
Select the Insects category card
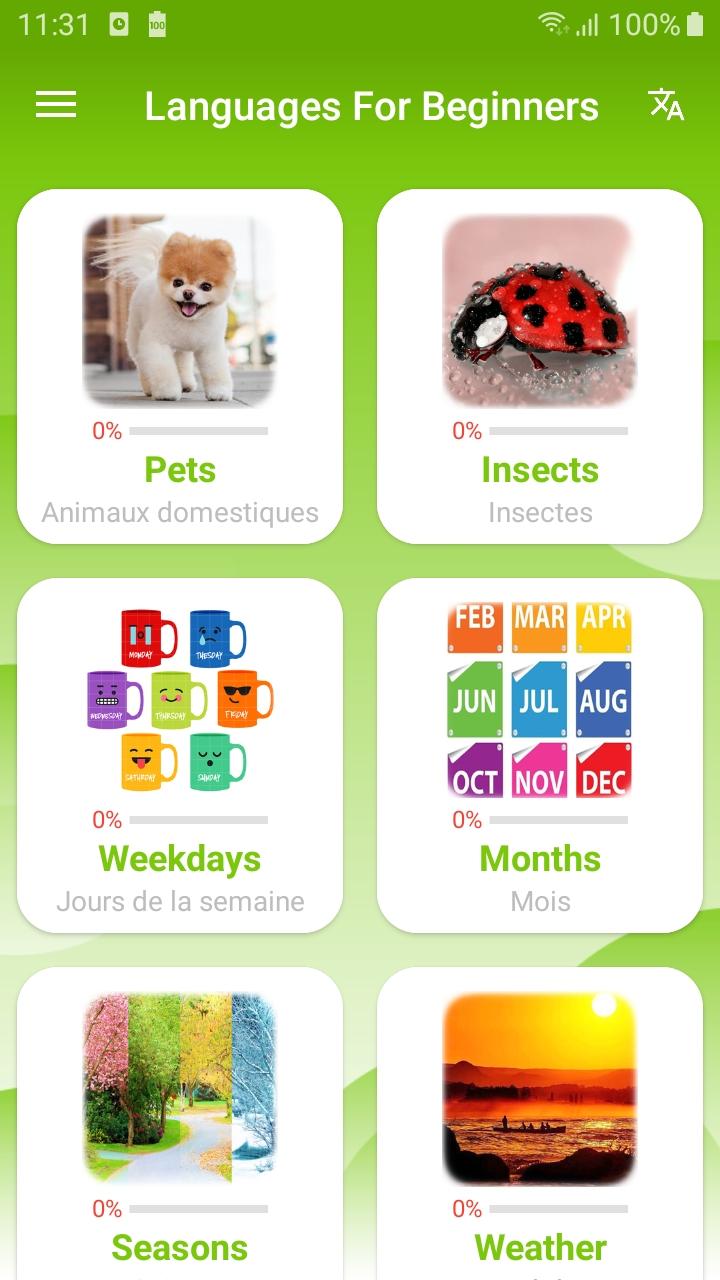[x=540, y=366]
